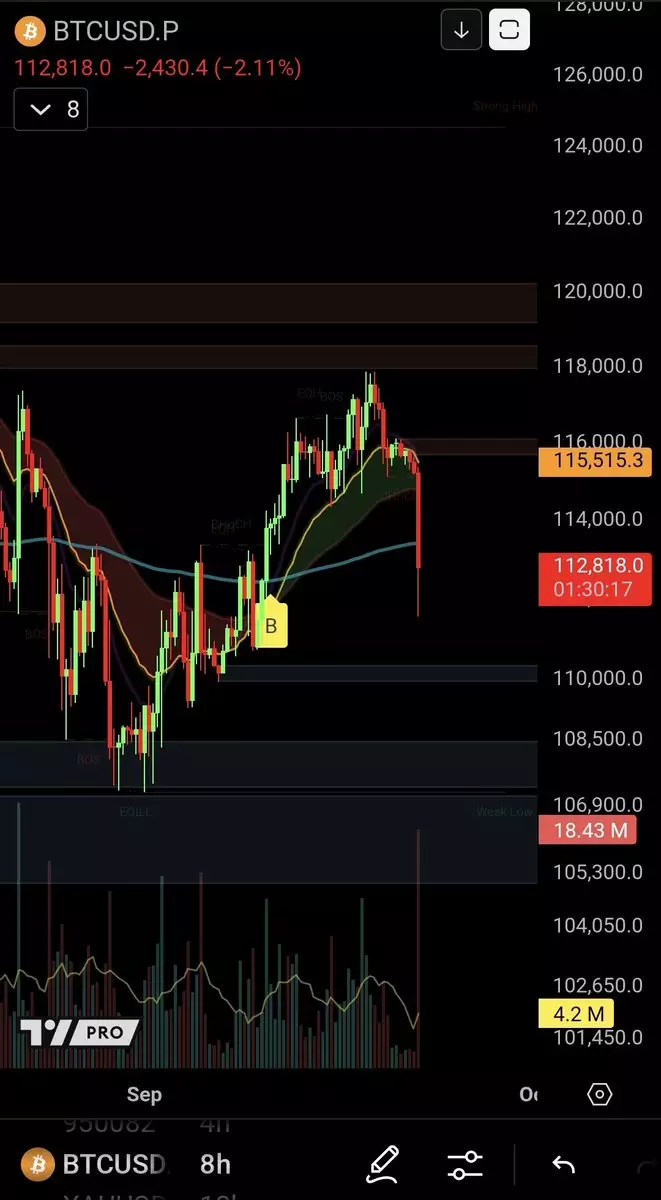
Task: Expand the 8 indicators legend
Action: [51, 109]
